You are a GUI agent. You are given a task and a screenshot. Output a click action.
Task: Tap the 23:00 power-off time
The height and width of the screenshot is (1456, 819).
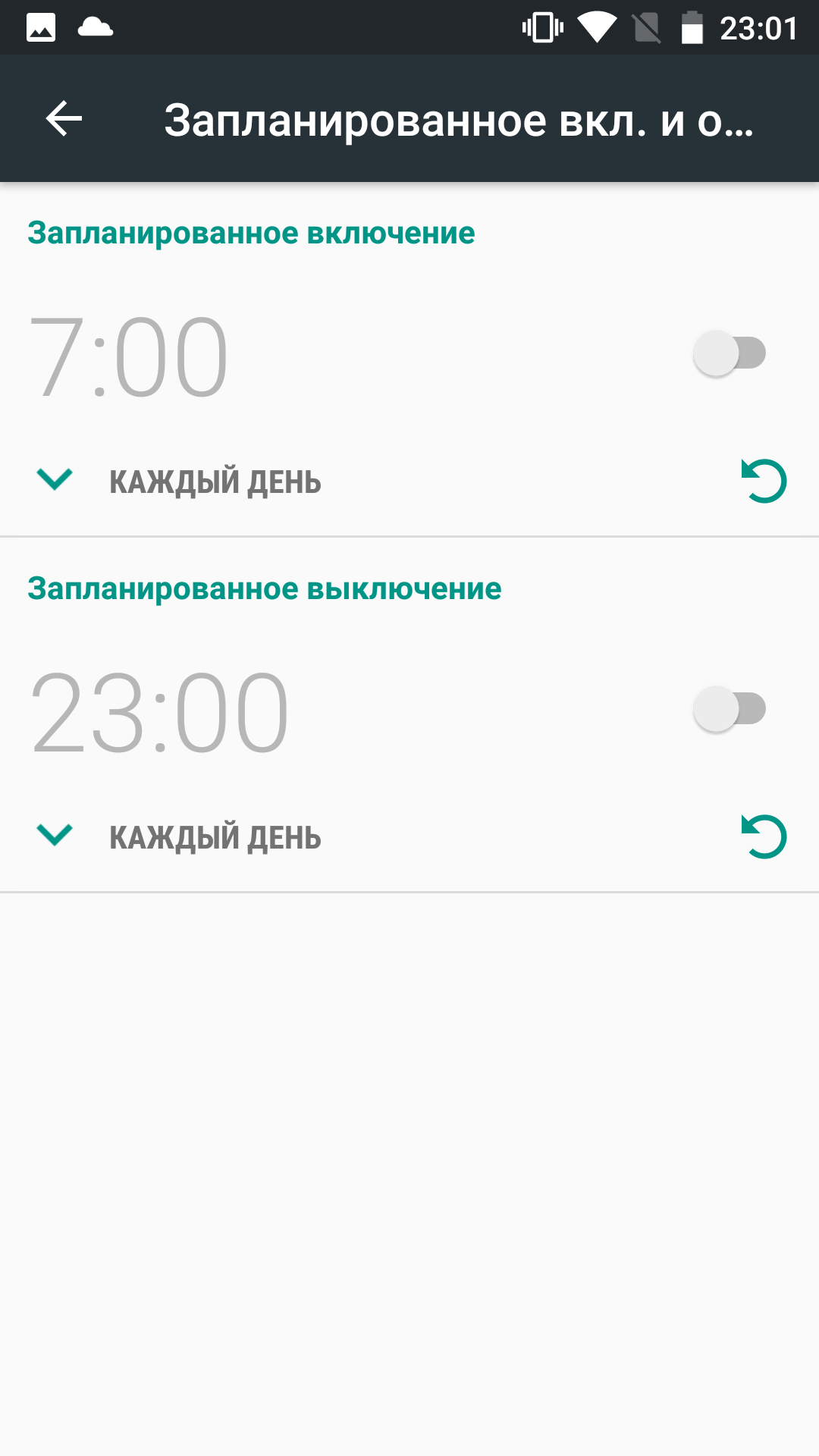[159, 713]
